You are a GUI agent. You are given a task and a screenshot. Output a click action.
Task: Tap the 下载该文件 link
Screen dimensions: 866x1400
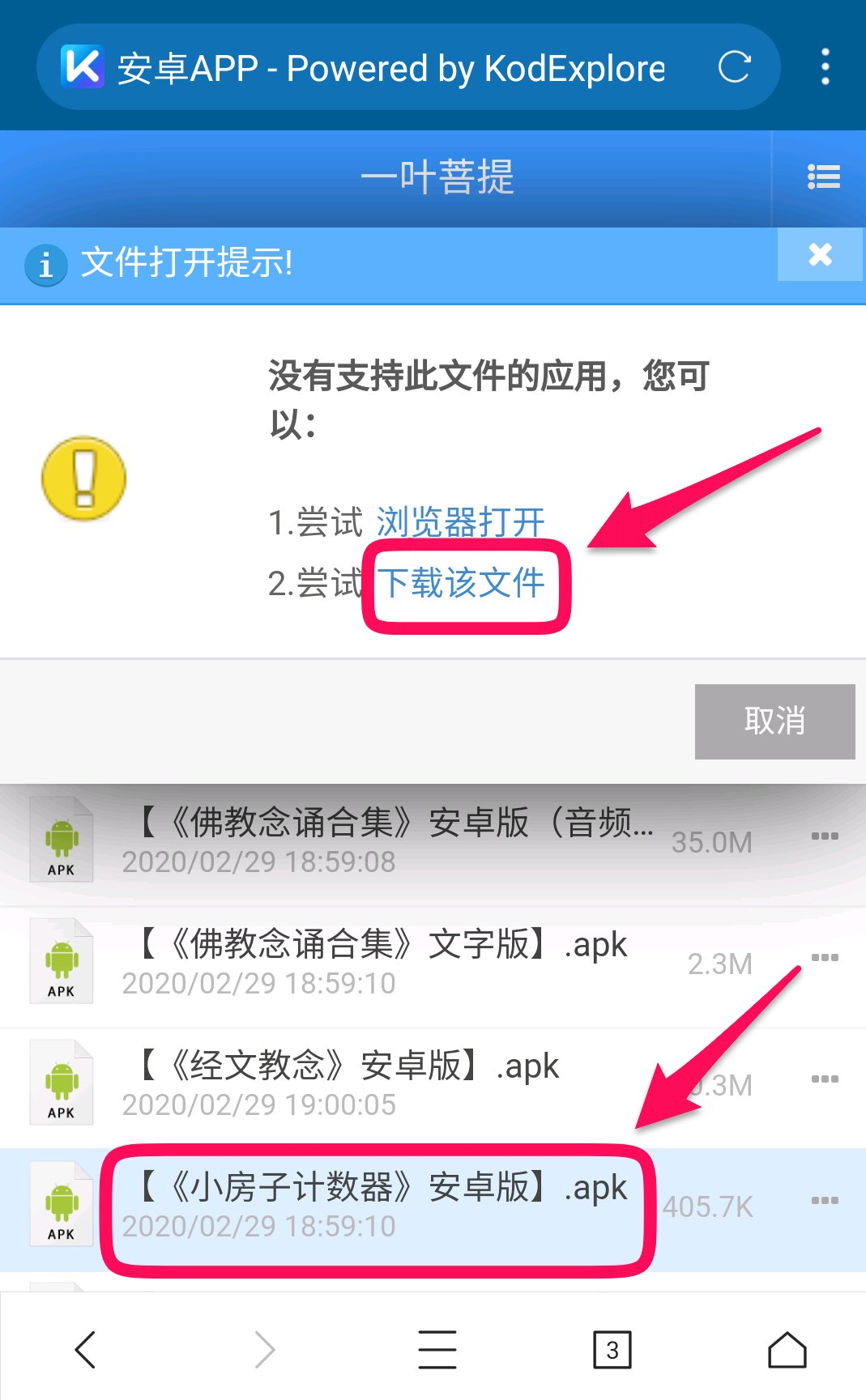tap(463, 584)
